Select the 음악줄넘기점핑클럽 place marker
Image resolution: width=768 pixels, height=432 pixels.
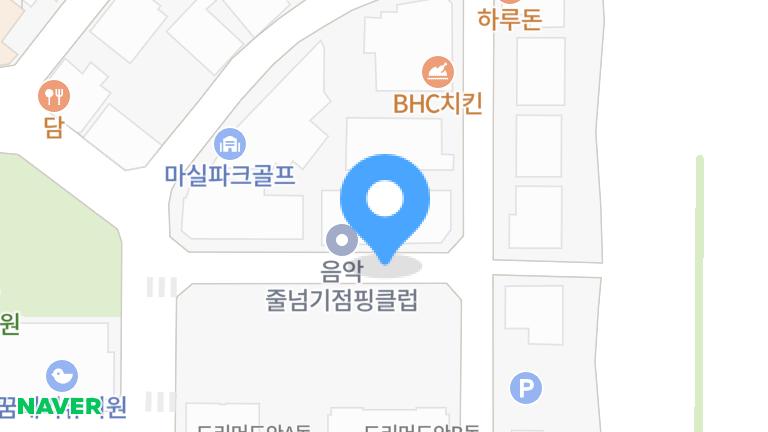click(342, 240)
